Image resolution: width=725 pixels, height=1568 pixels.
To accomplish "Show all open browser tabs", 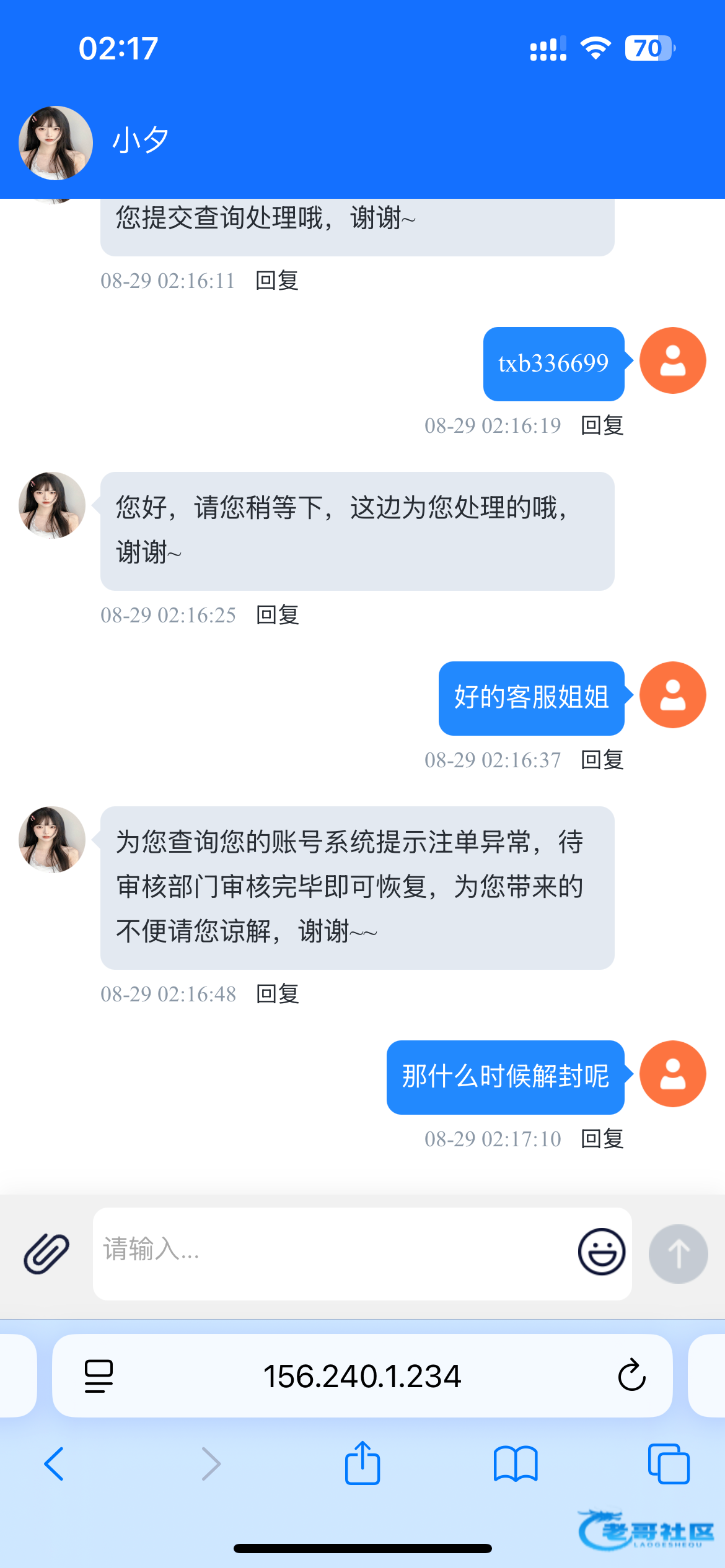I will click(669, 1463).
